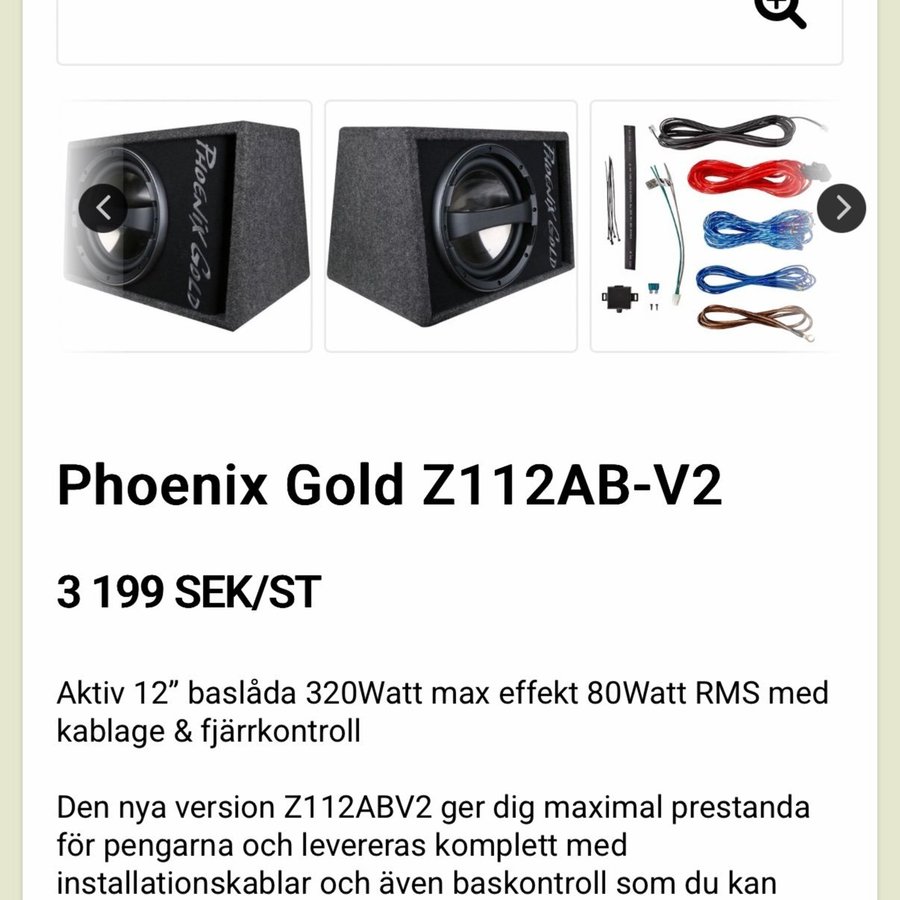Image resolution: width=900 pixels, height=900 pixels.
Task: Tap the magnifier zoom icon on the product image
Action: [x=780, y=10]
